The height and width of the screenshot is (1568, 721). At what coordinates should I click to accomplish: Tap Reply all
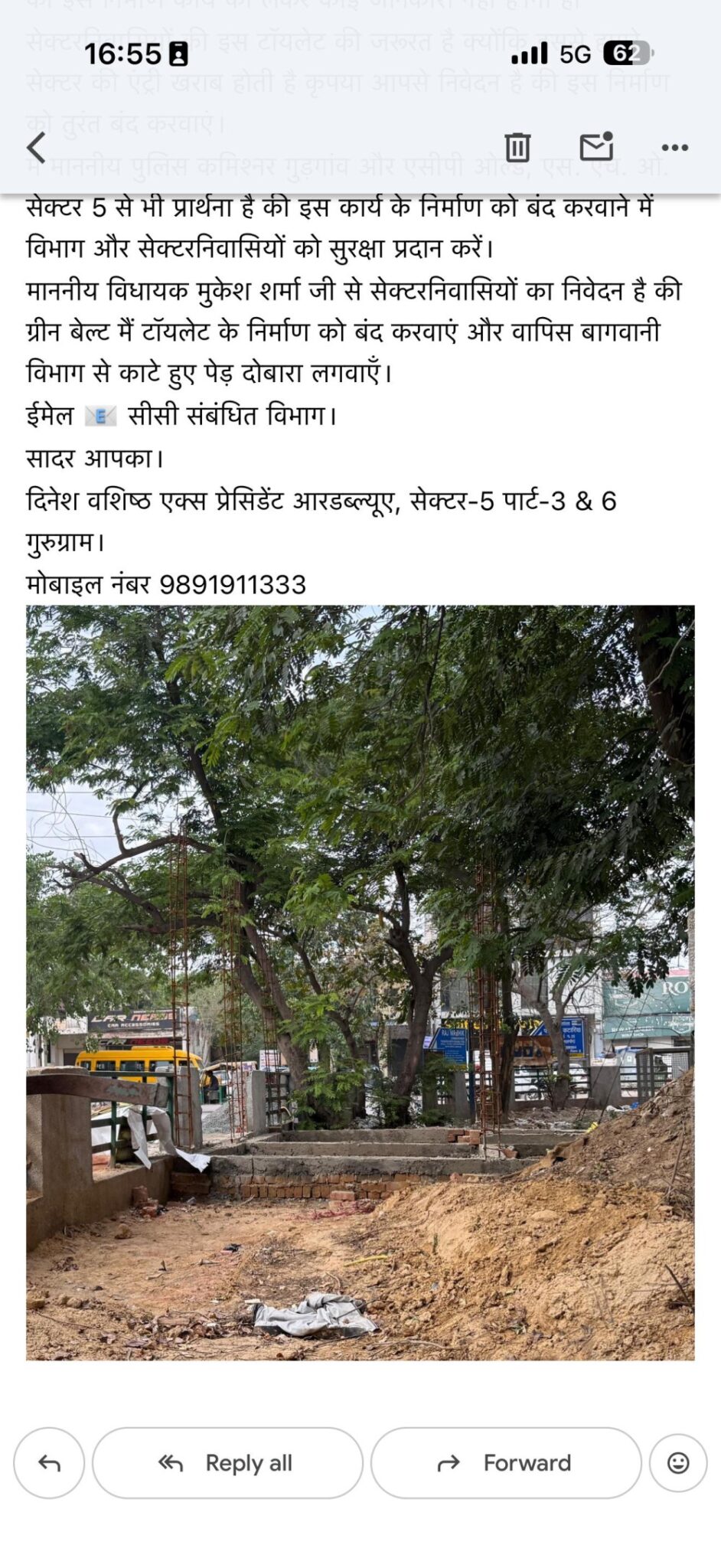[227, 1463]
